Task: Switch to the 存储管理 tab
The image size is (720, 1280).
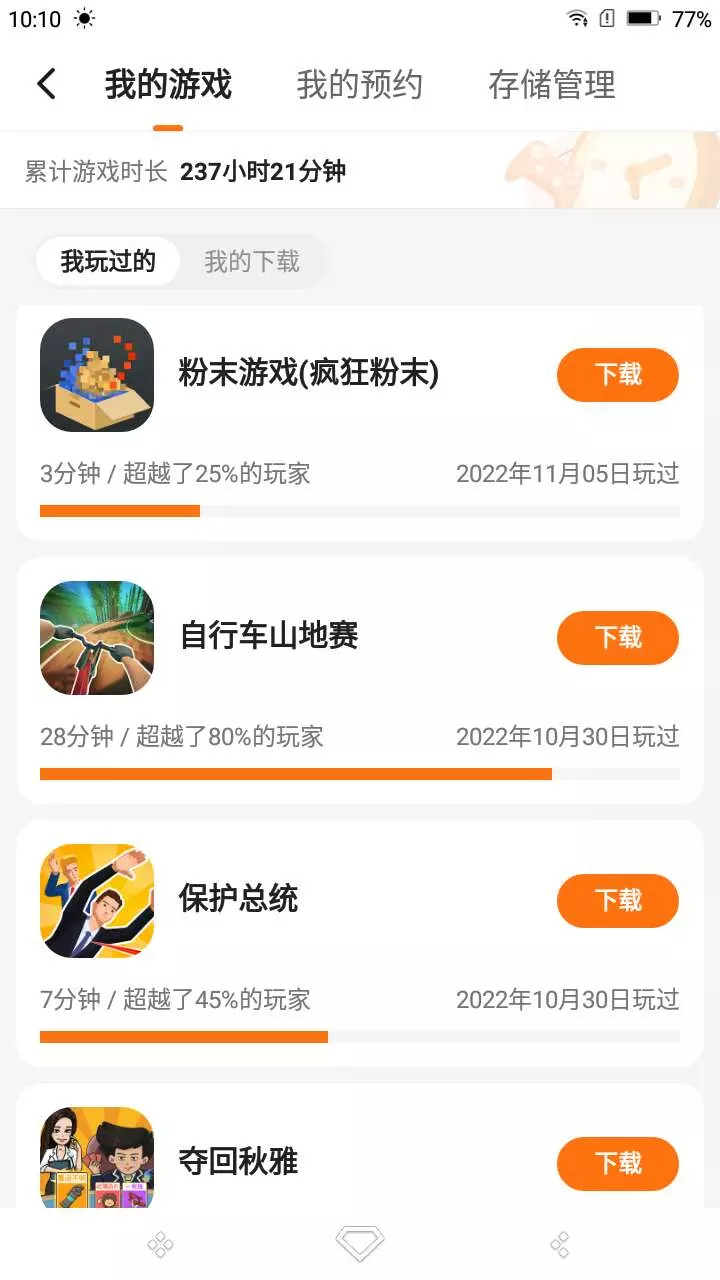Action: coord(551,85)
